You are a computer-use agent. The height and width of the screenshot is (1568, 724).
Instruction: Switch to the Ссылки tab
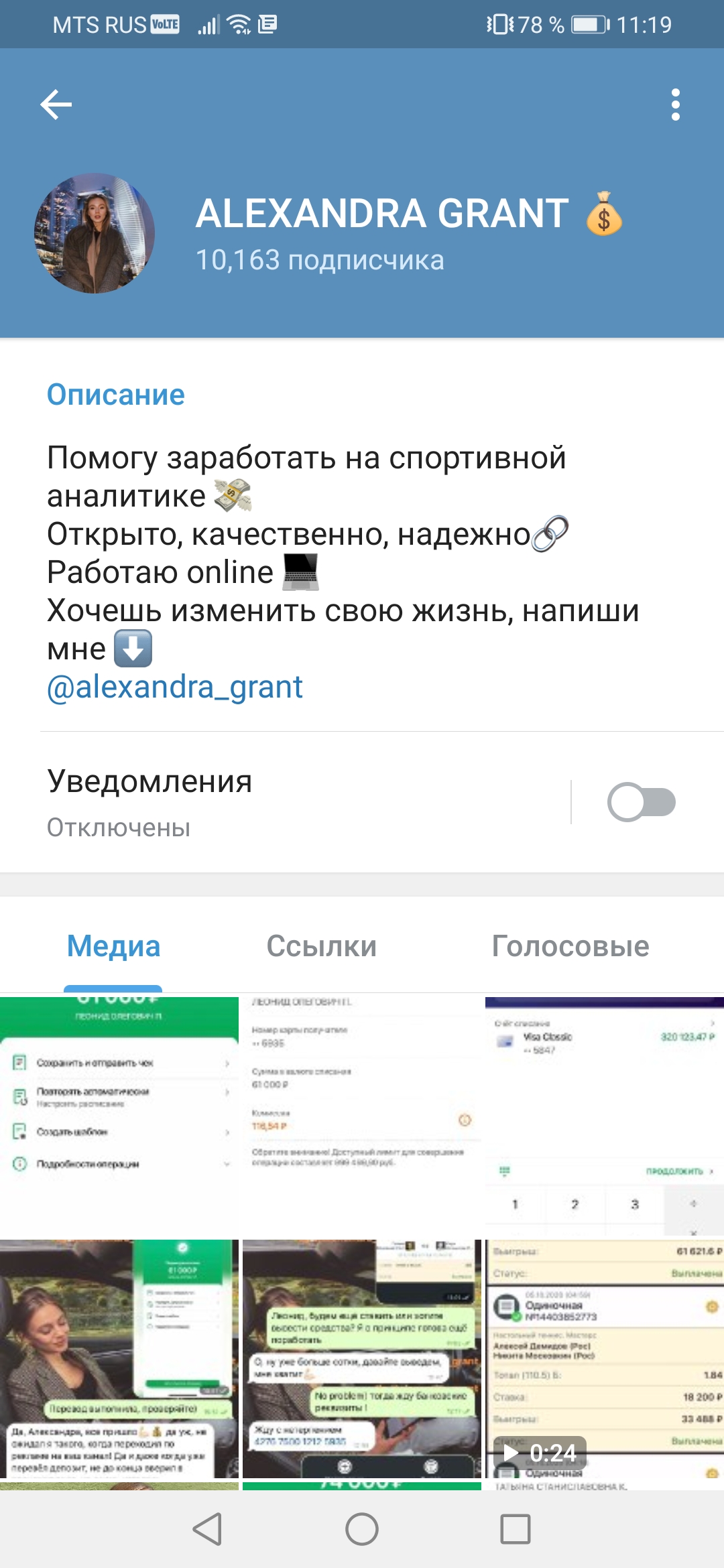321,946
